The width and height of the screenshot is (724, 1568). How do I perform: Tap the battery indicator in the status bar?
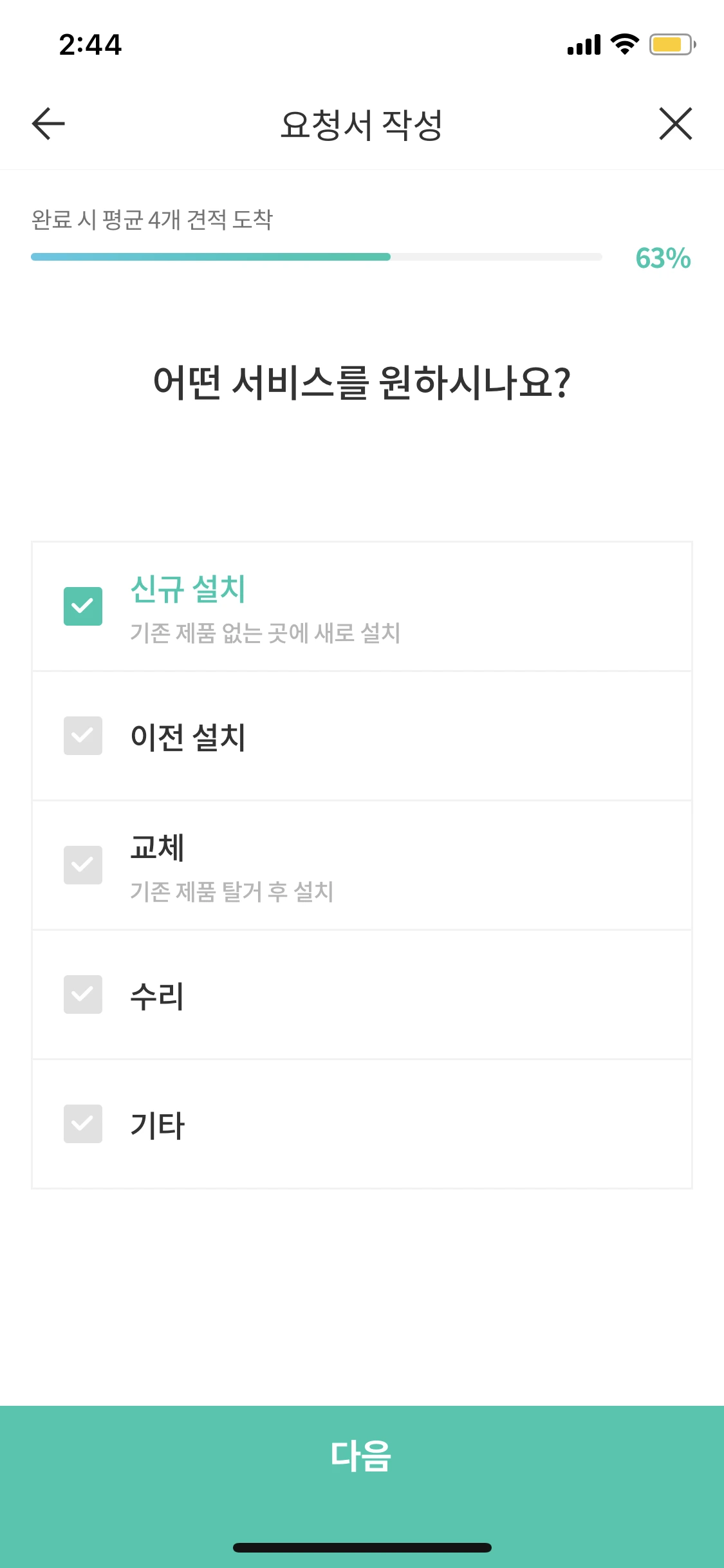[x=669, y=44]
